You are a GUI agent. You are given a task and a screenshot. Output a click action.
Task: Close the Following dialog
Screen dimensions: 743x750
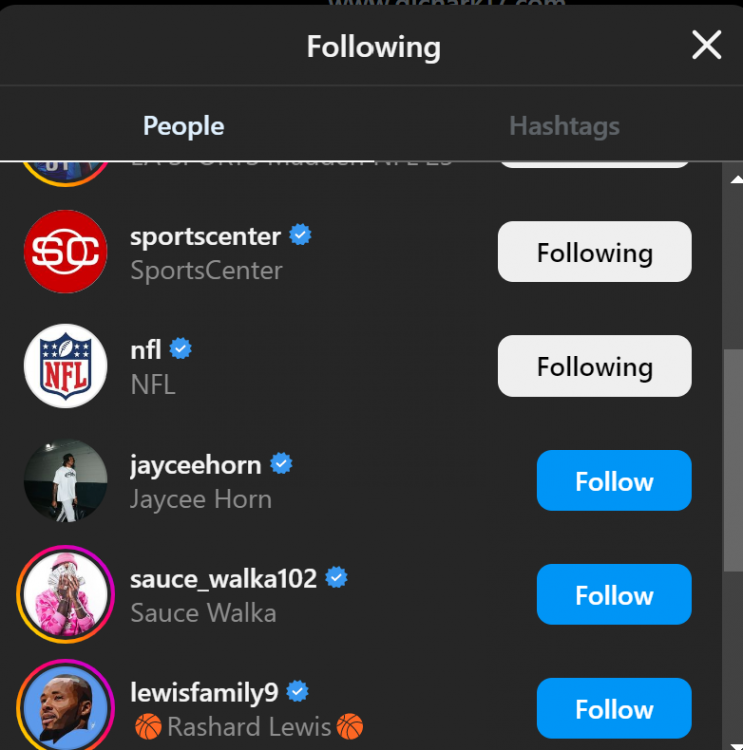coord(706,45)
